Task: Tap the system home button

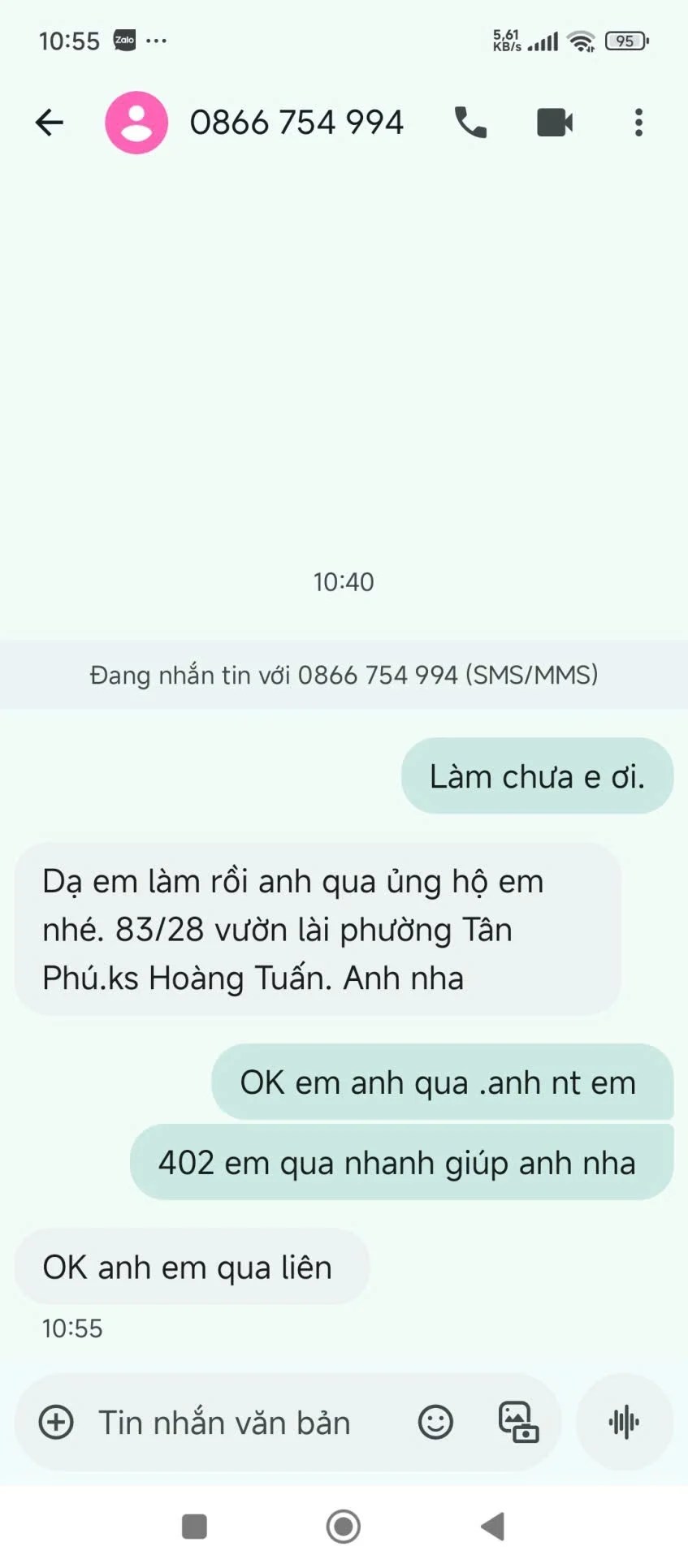Action: click(344, 1526)
